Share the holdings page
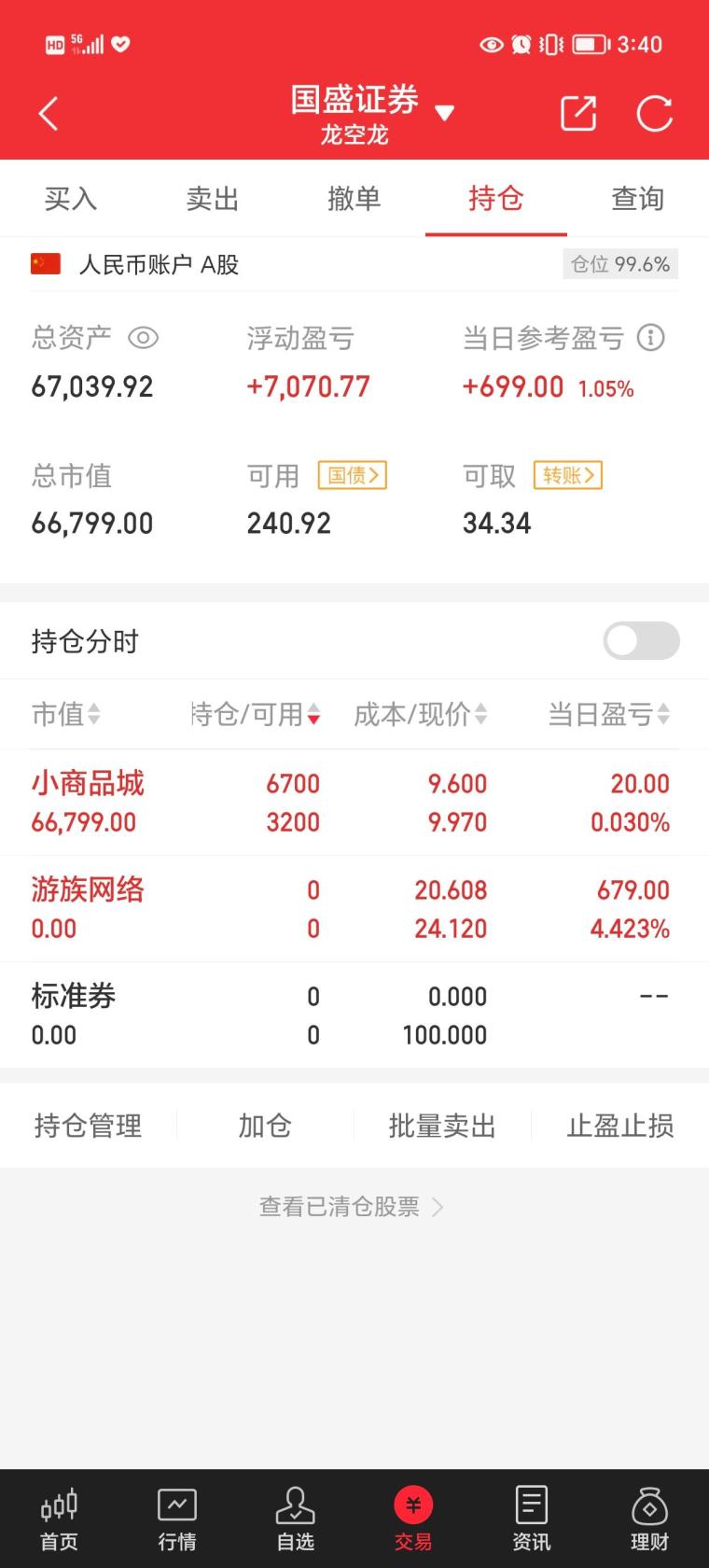 [578, 114]
